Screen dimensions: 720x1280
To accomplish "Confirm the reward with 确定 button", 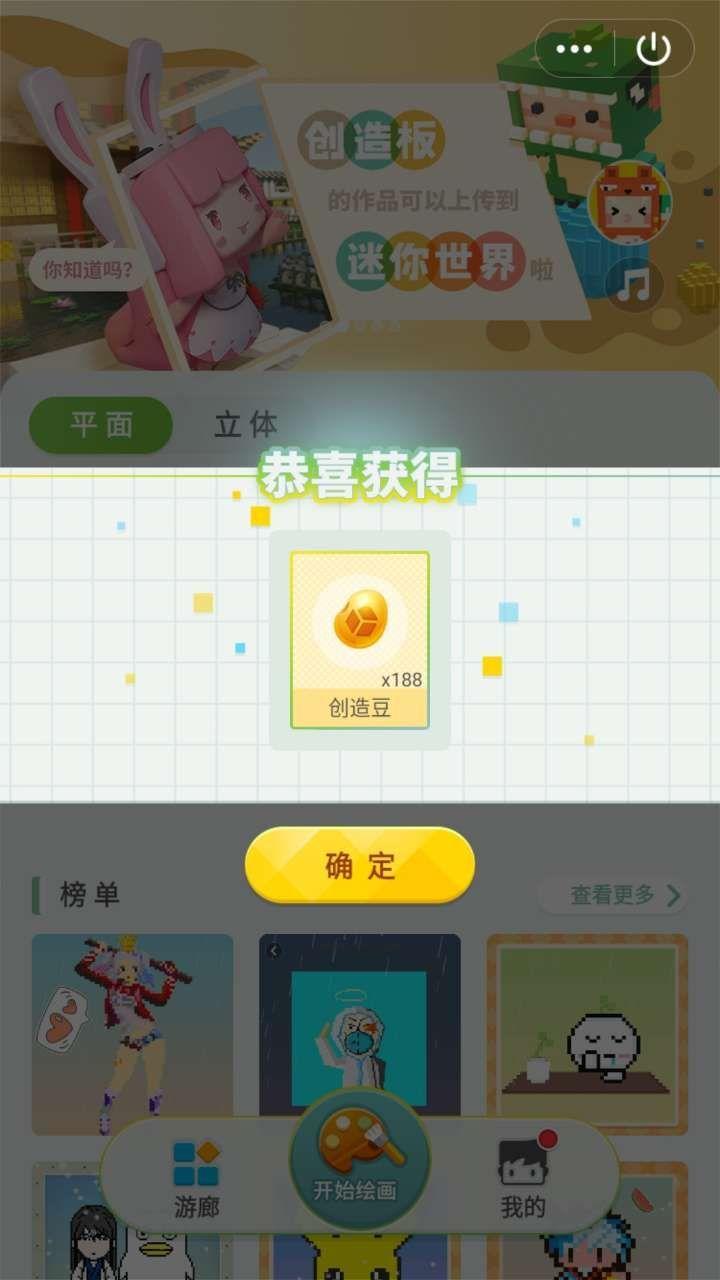I will [360, 865].
